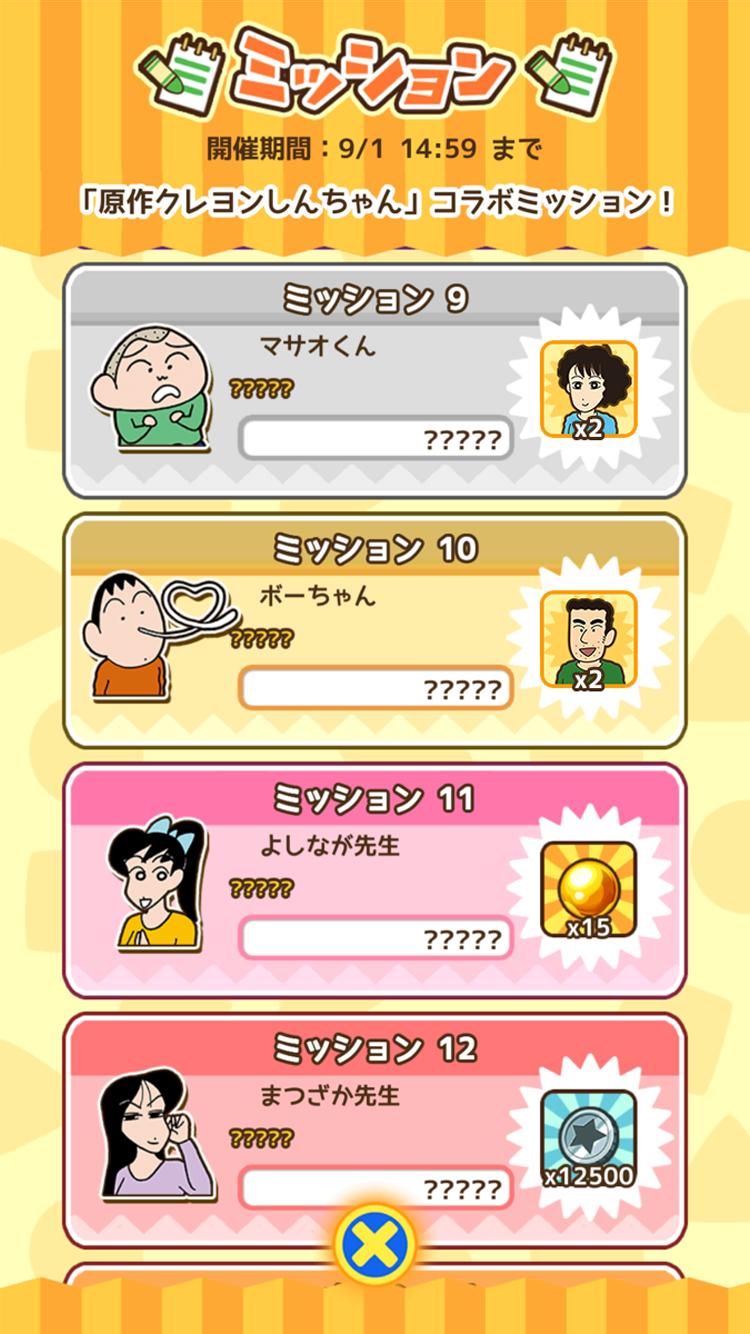Image resolution: width=750 pixels, height=1334 pixels.
Task: View the Mission 11 card for よしなが先生
Action: click(375, 881)
